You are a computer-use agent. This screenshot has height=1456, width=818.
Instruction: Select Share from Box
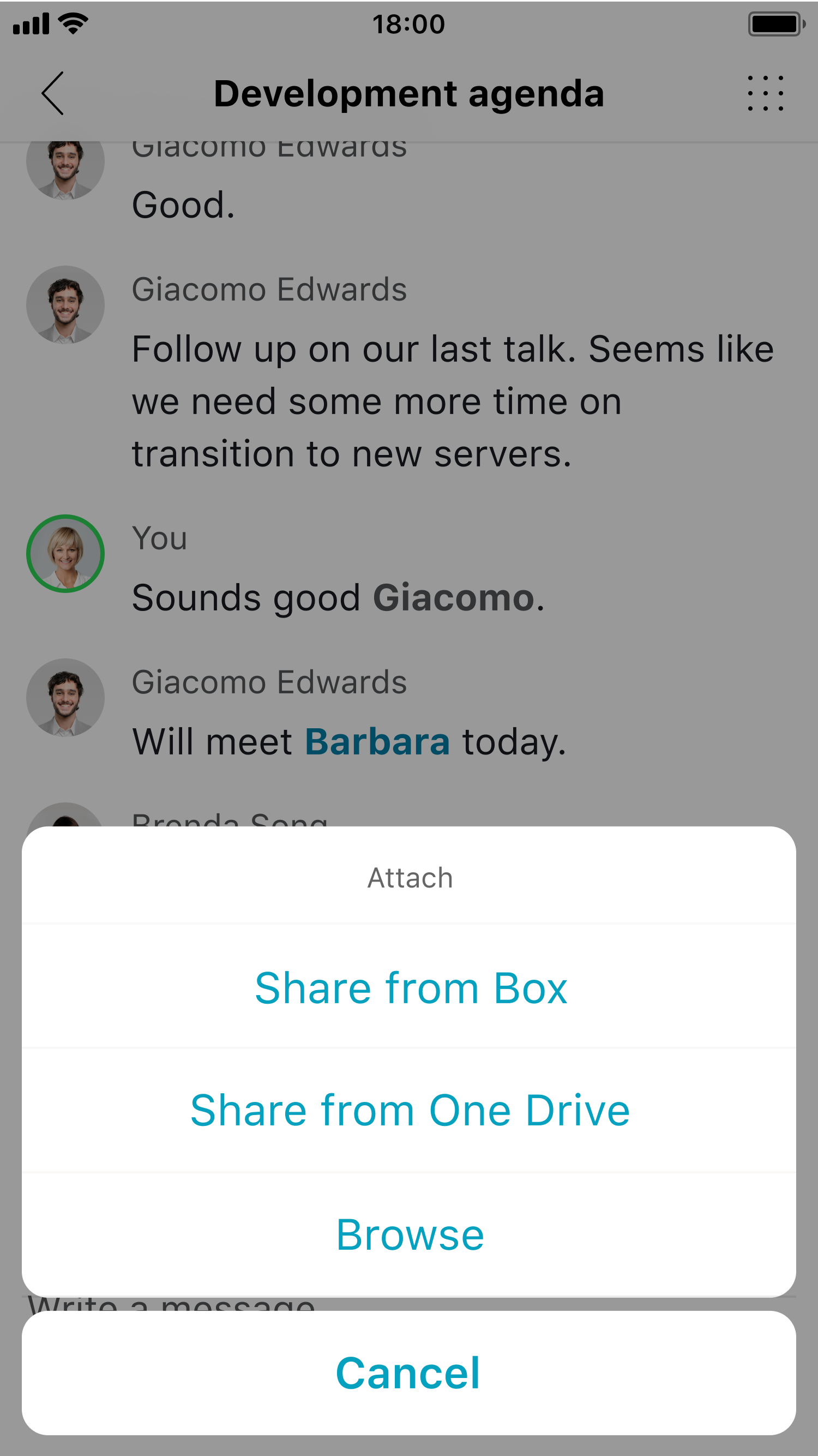[x=410, y=987]
